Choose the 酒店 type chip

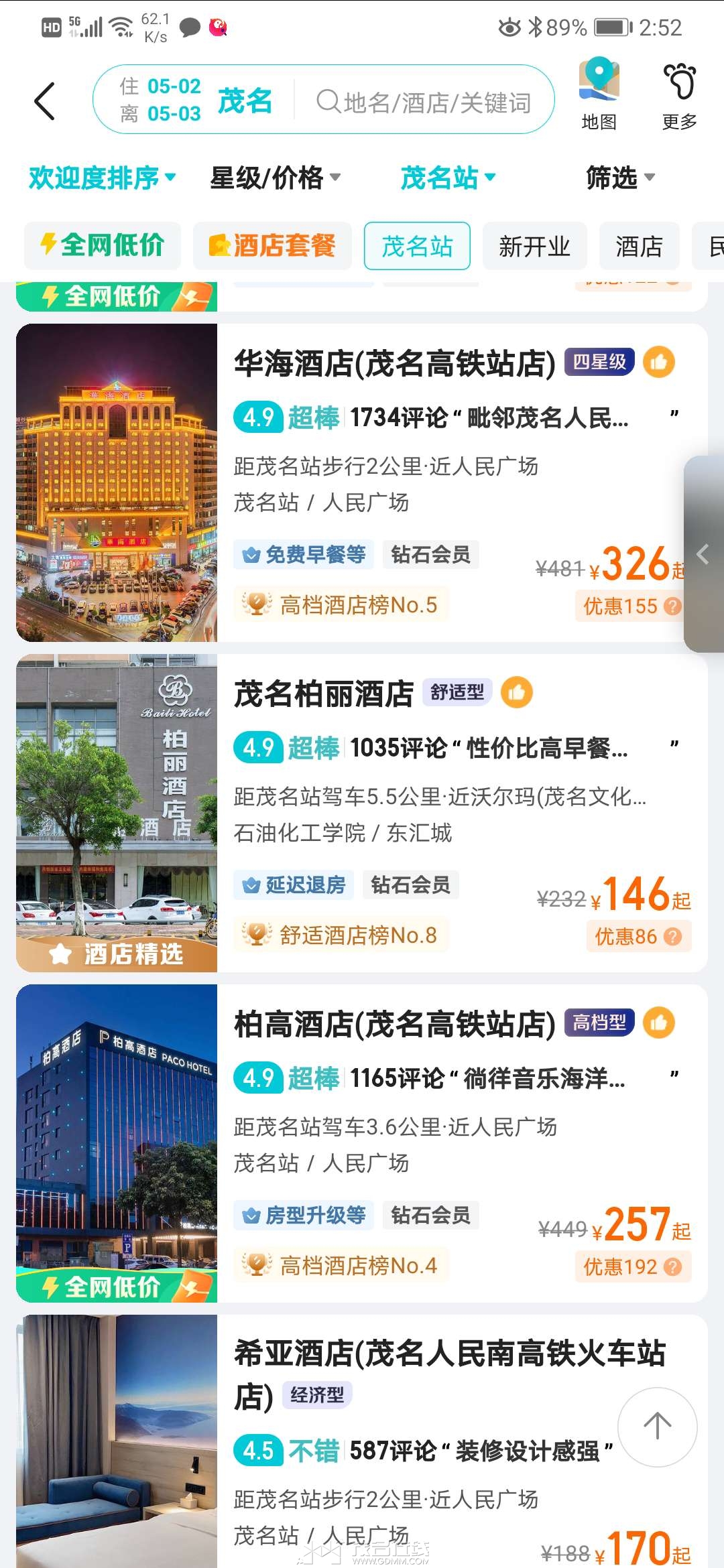coord(639,245)
